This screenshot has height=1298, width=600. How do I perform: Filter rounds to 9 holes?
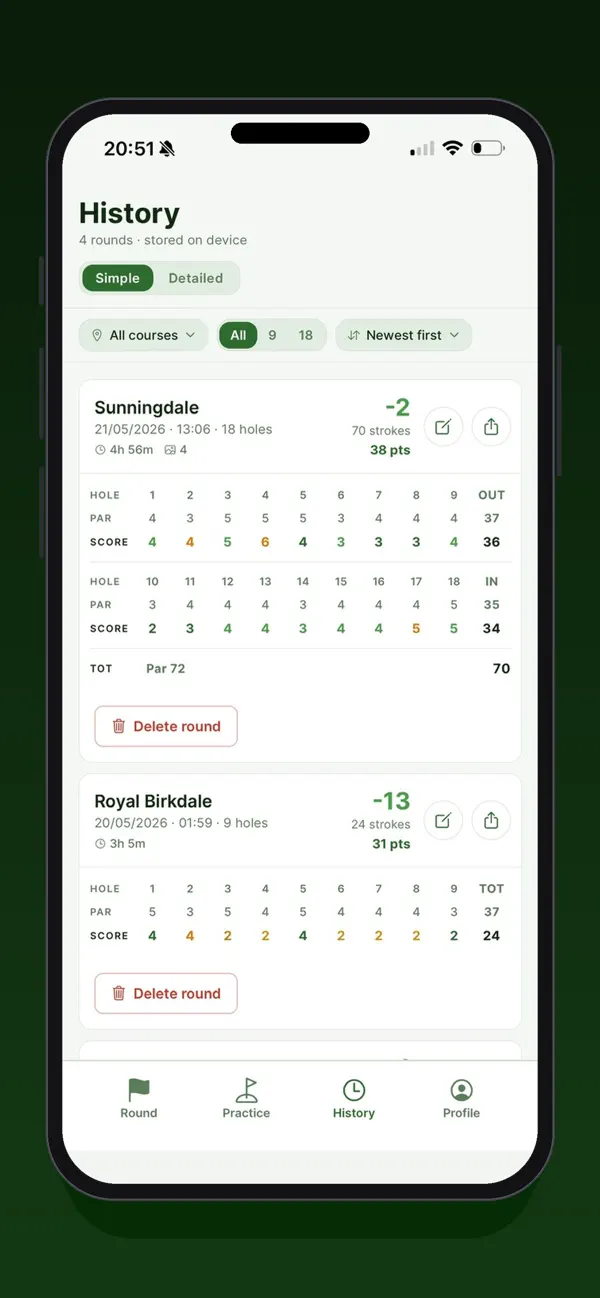272,335
